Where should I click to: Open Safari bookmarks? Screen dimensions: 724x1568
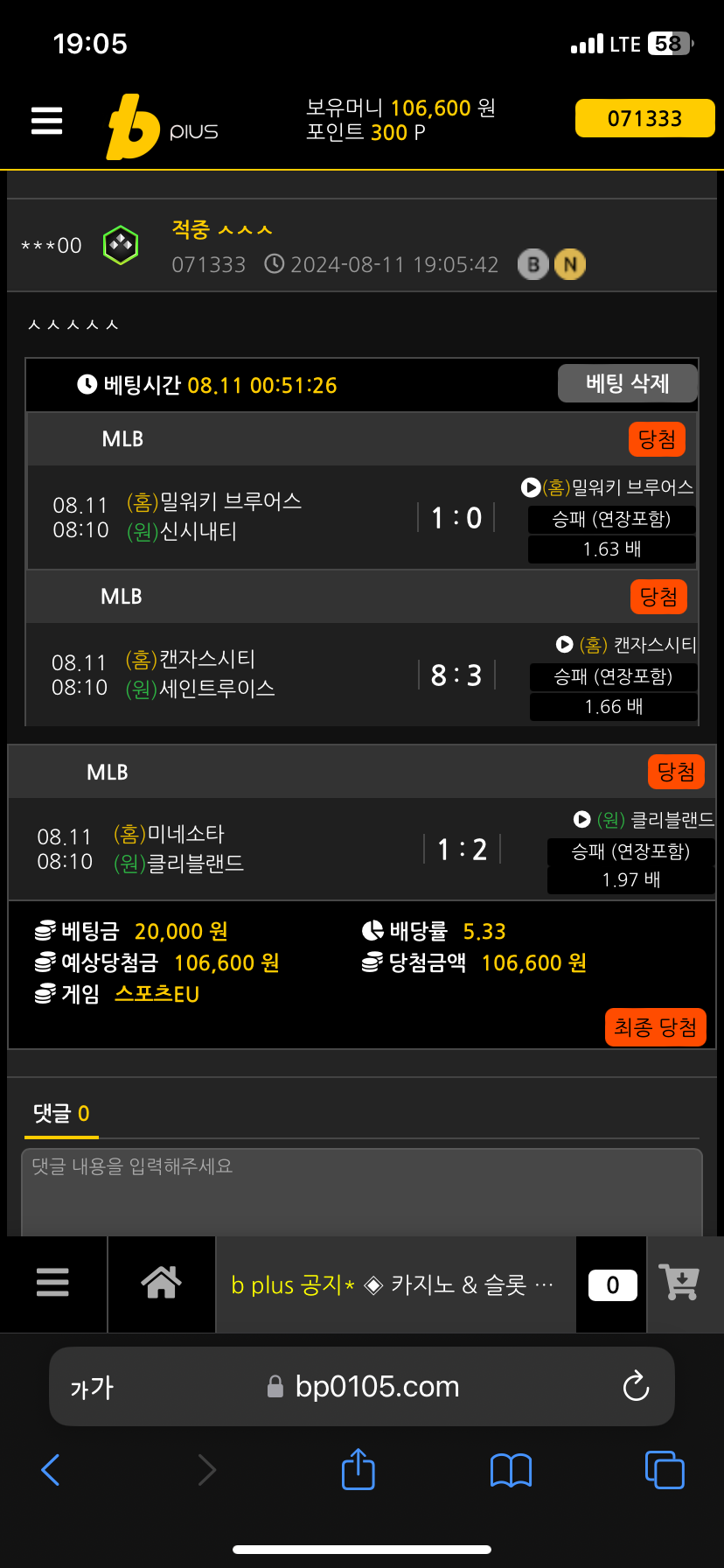pyautogui.click(x=511, y=1470)
